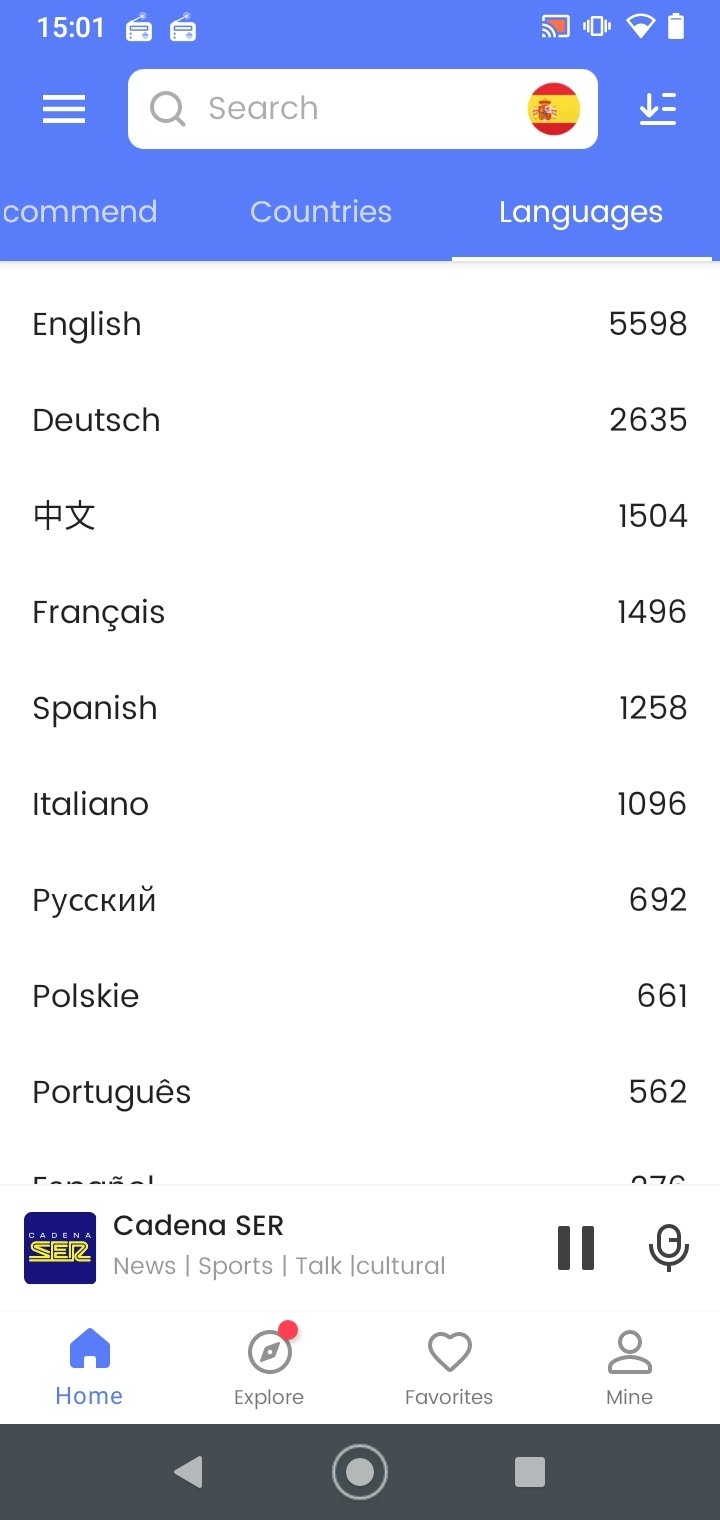
Task: Open Polskie stations list
Action: point(360,996)
